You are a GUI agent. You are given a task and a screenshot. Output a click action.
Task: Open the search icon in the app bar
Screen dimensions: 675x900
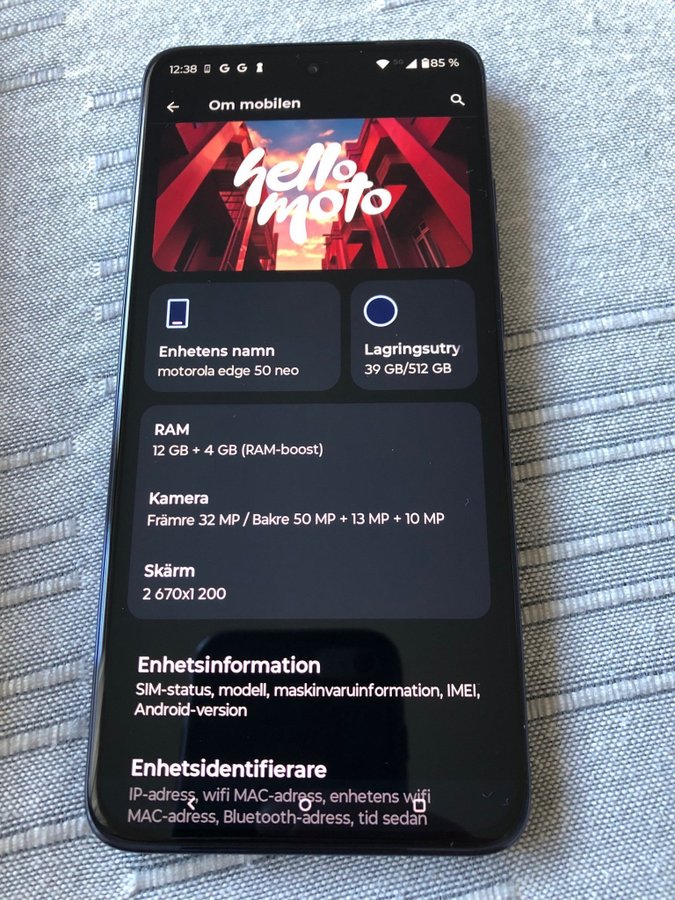[457, 100]
